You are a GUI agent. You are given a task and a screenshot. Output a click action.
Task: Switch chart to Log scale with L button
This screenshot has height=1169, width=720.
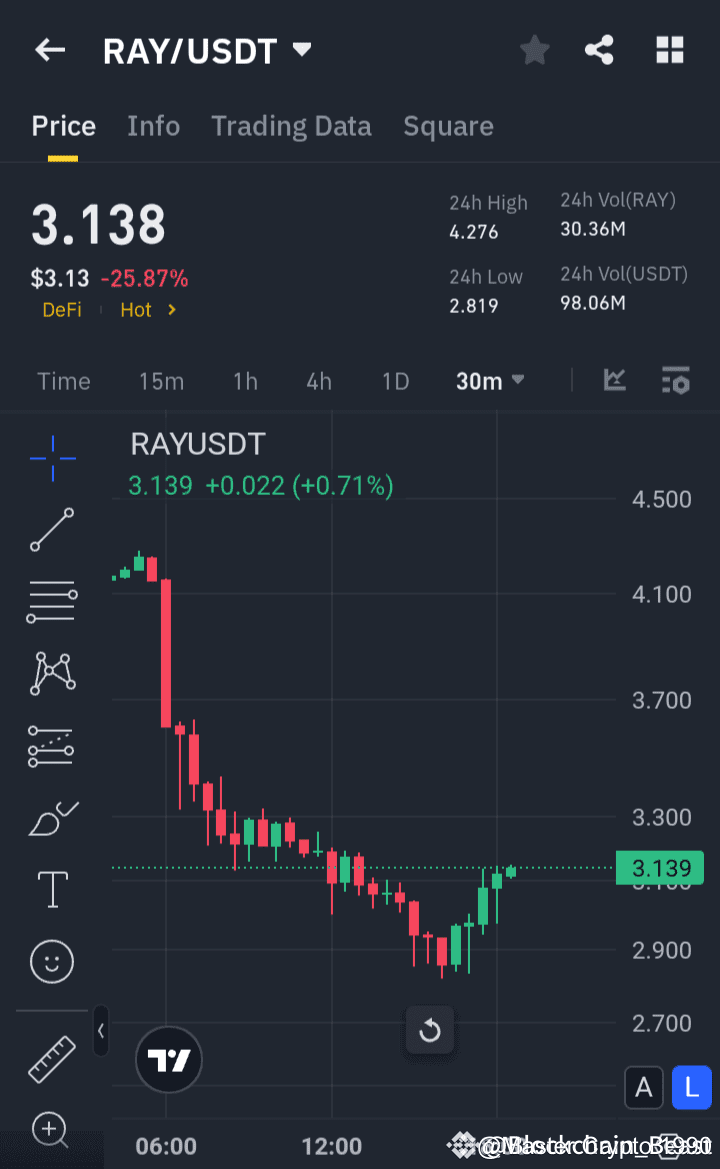(692, 1088)
